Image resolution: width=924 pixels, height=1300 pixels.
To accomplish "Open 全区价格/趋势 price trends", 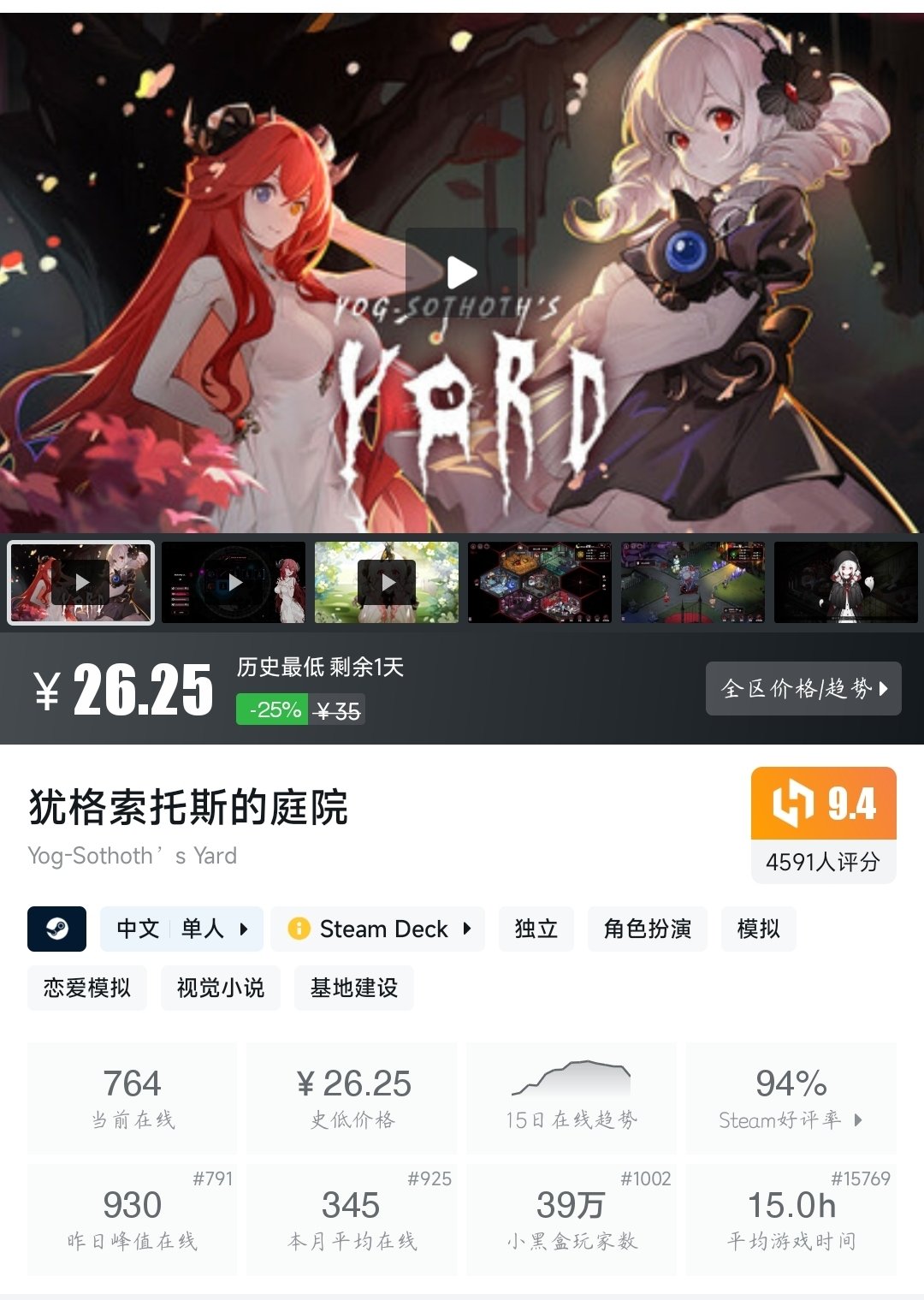I will click(803, 688).
